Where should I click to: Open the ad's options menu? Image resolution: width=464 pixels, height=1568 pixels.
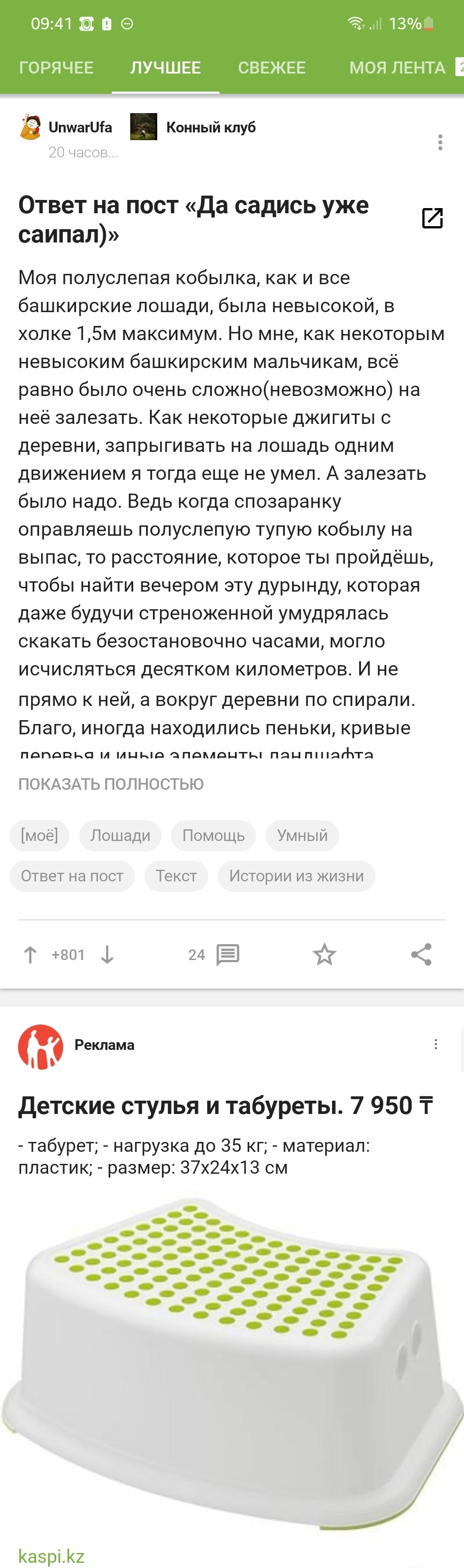435,1044
